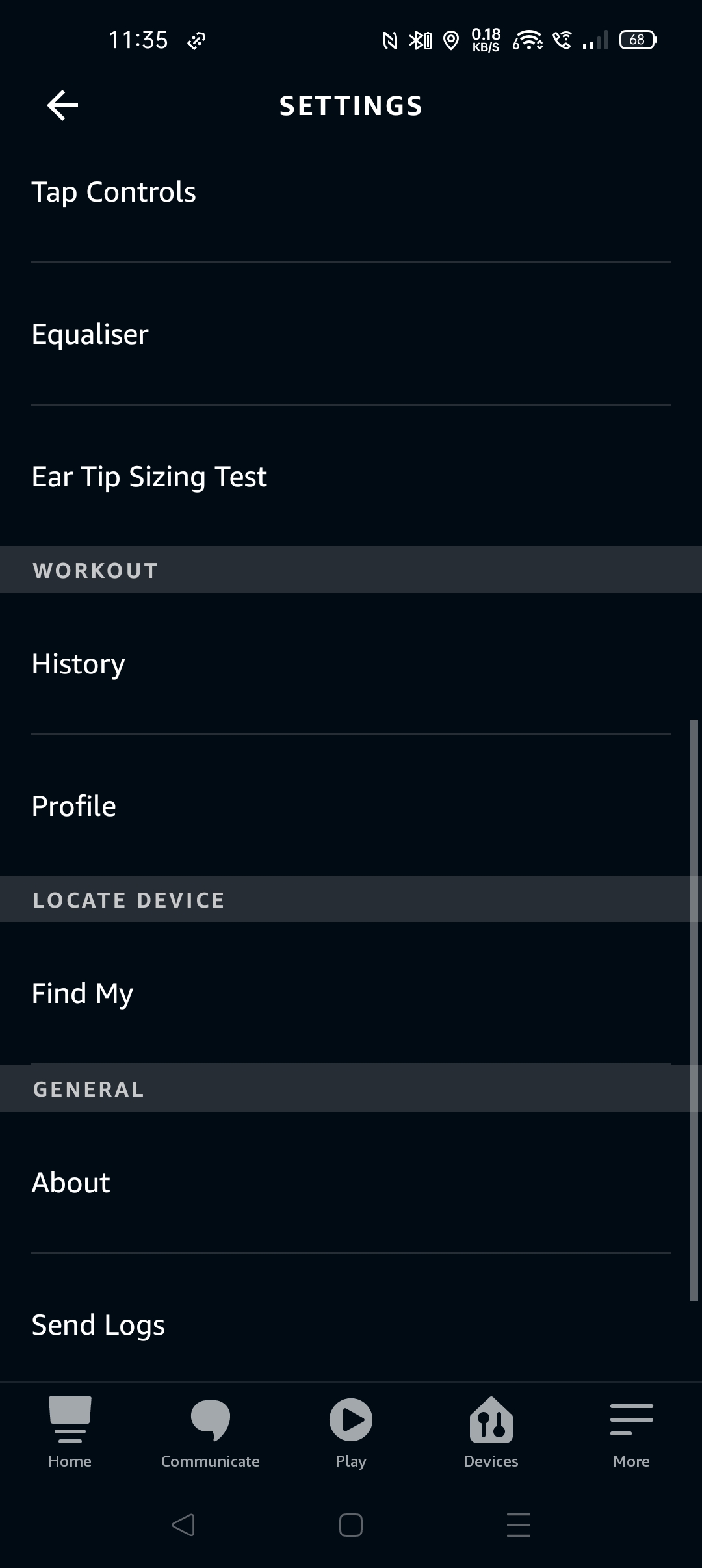Tap the system home button

(x=351, y=1525)
